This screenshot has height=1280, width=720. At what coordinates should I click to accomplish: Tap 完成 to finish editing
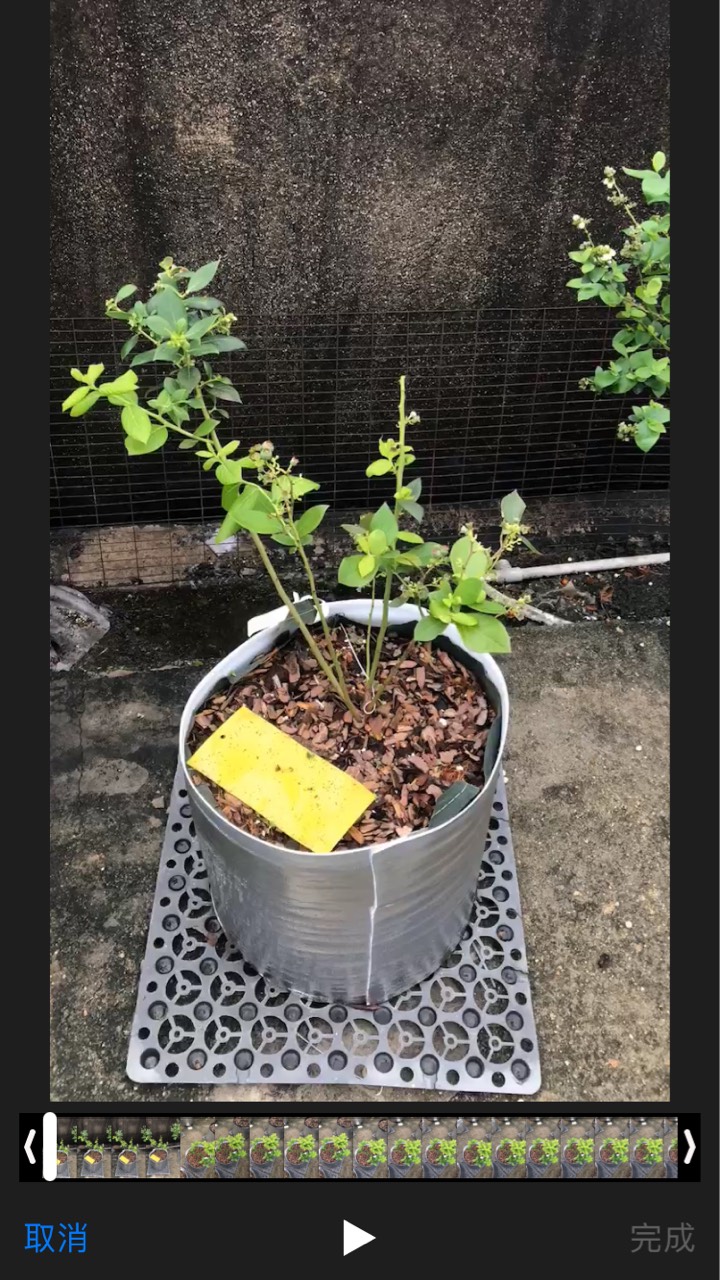[x=662, y=1237]
